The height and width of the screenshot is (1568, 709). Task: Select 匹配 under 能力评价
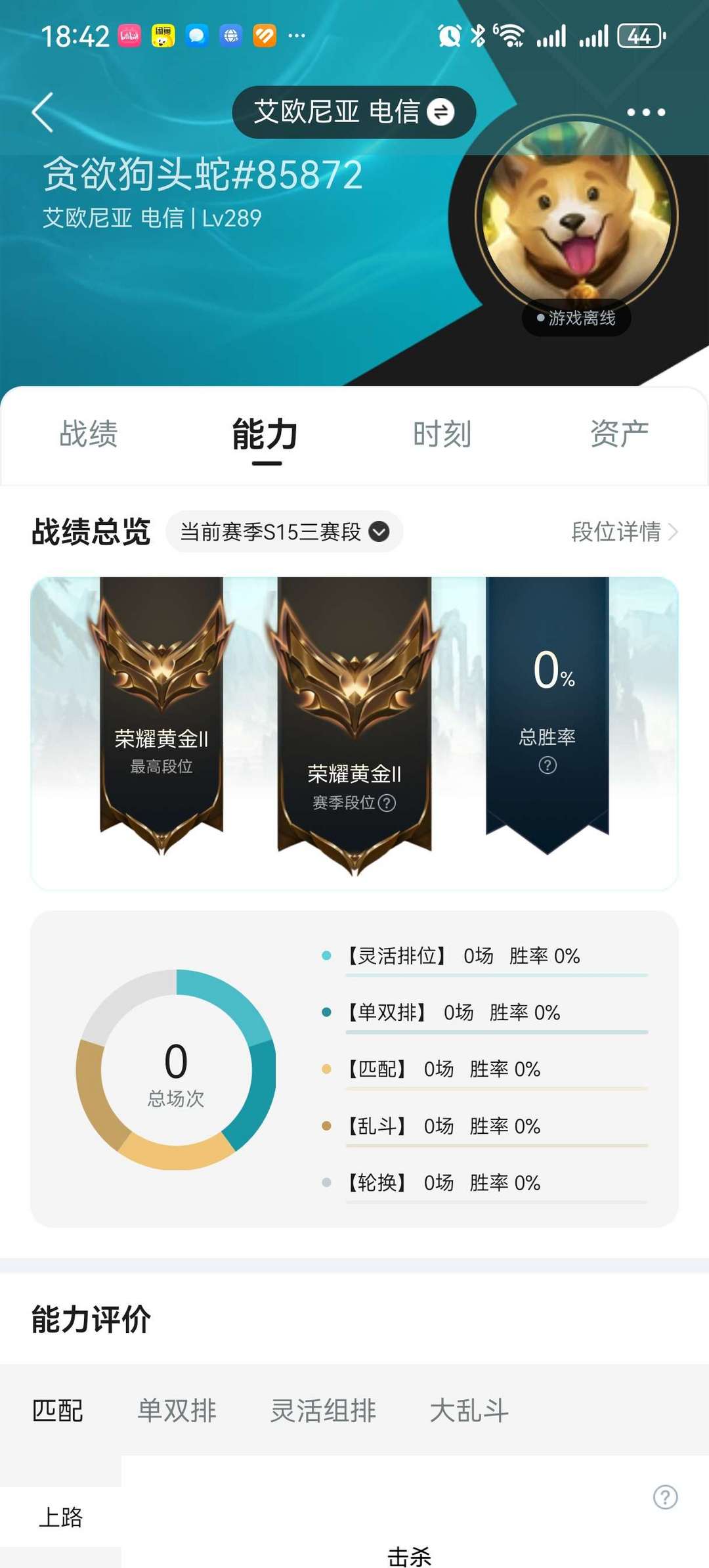coord(58,1410)
